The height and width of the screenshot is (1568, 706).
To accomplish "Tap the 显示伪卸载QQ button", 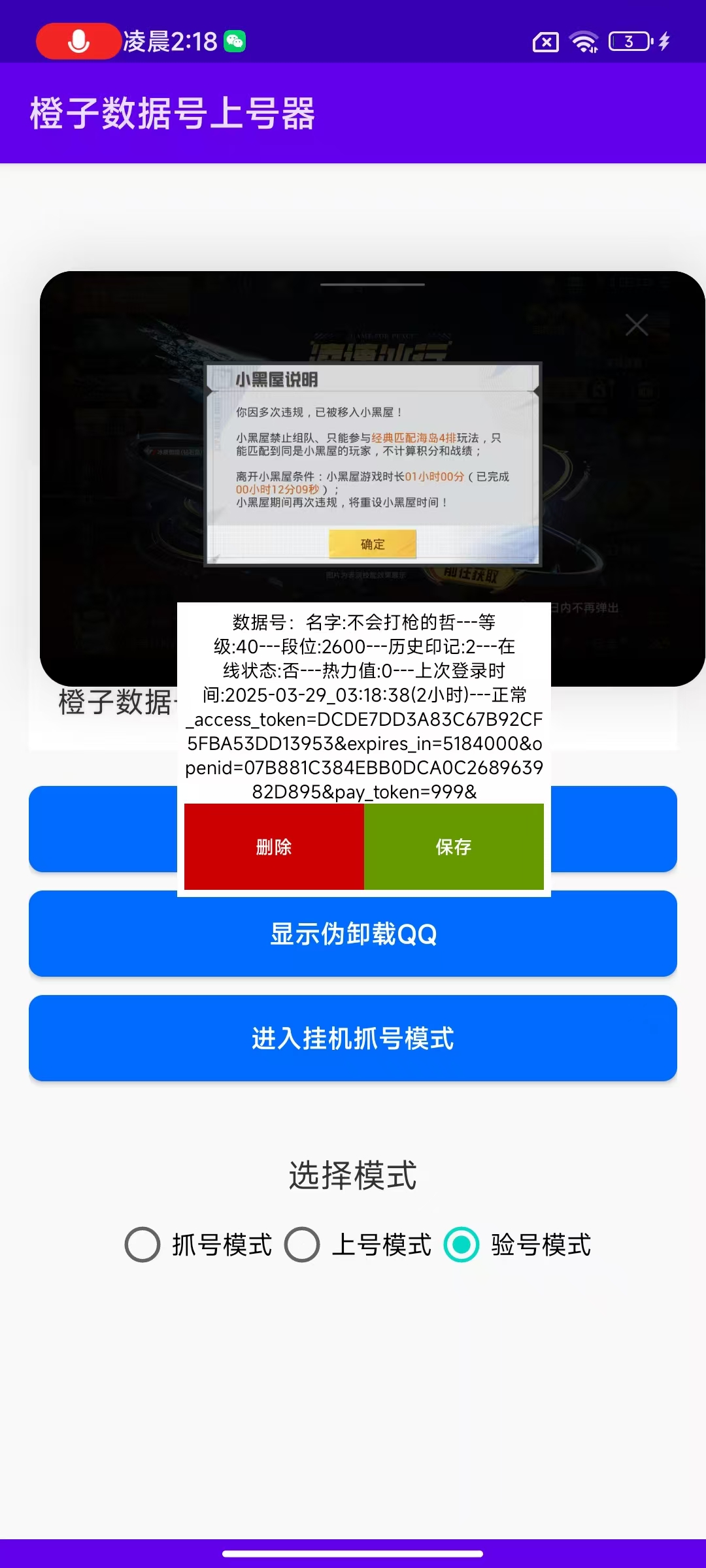I will (353, 934).
